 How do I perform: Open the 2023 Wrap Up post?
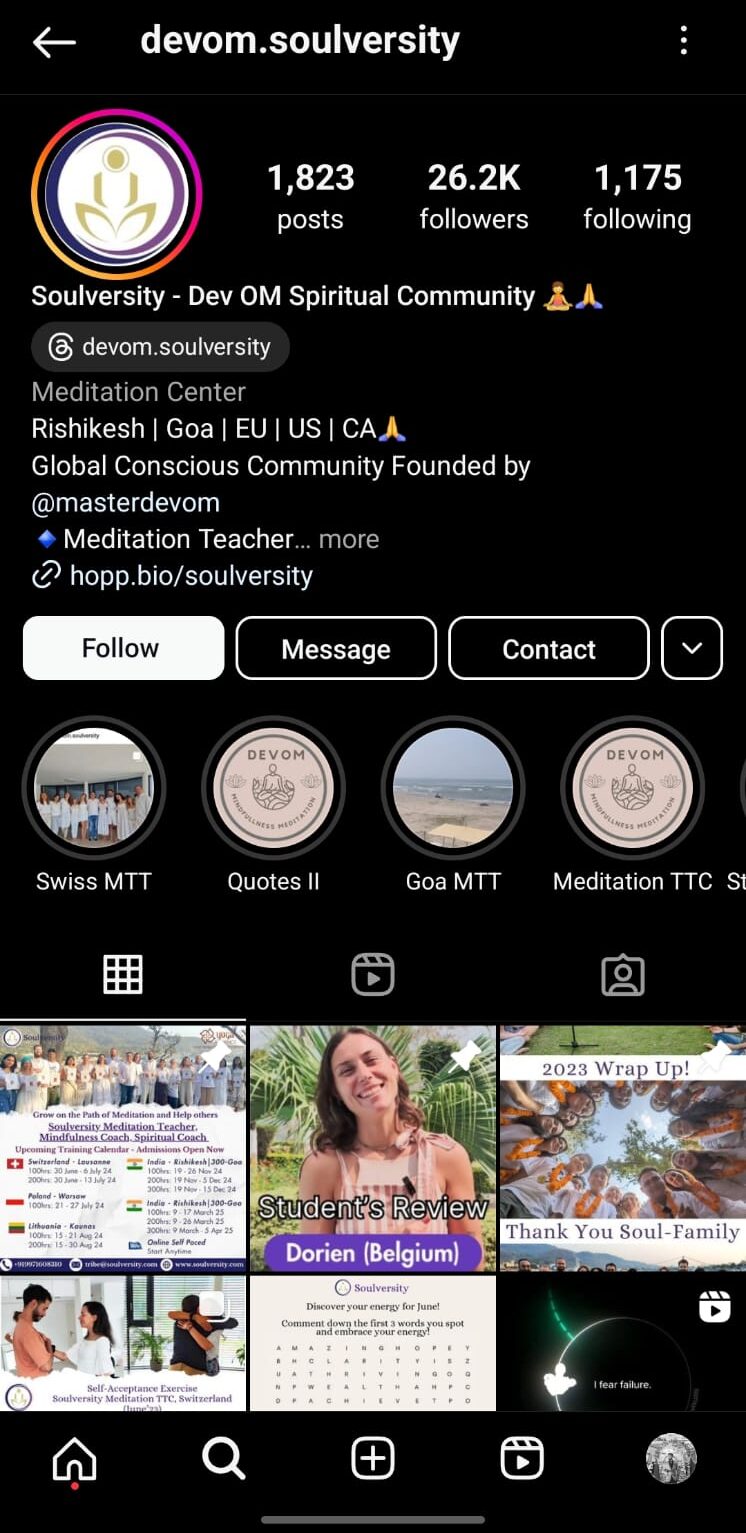[622, 1147]
